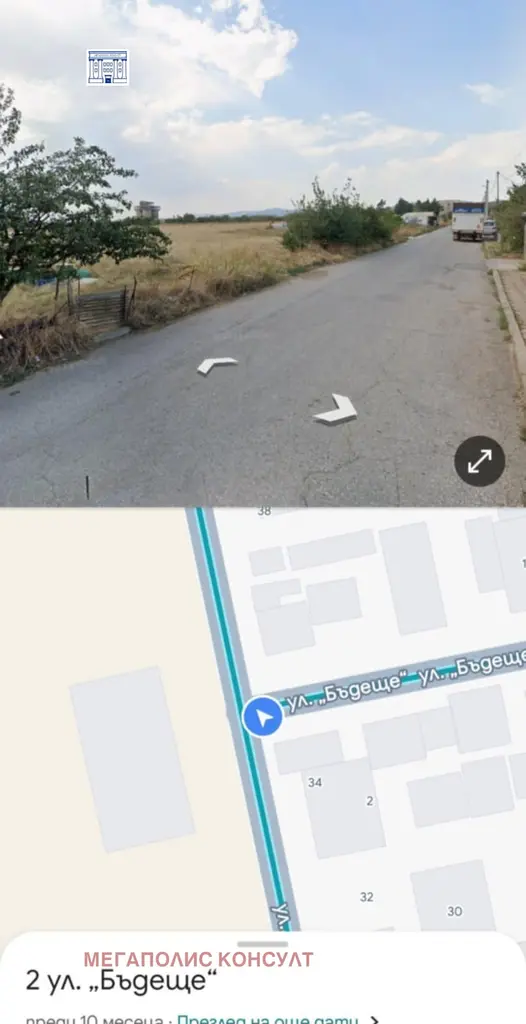
Task: Tap the blue position marker on the map
Action: 263,717
